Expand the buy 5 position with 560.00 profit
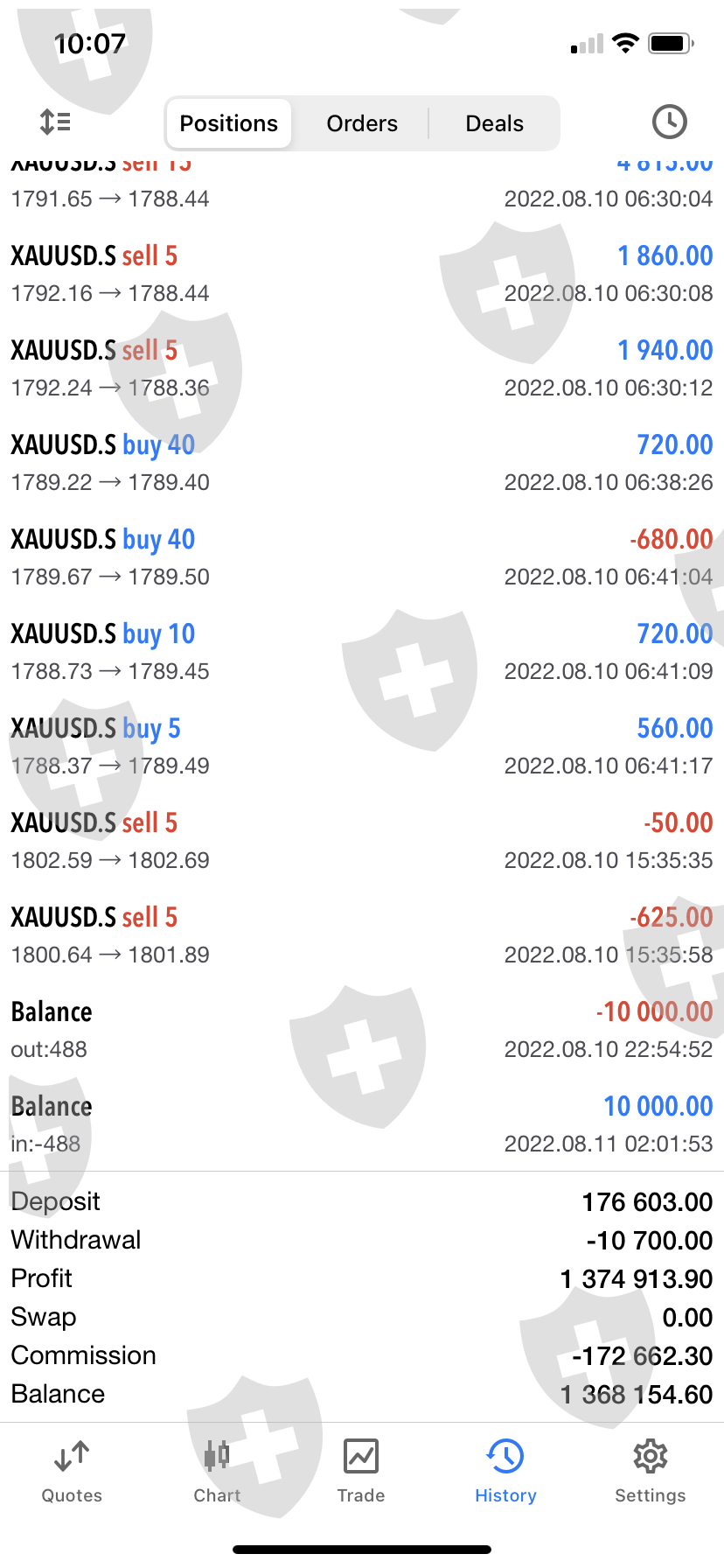This screenshot has height=1568, width=724. click(x=362, y=746)
